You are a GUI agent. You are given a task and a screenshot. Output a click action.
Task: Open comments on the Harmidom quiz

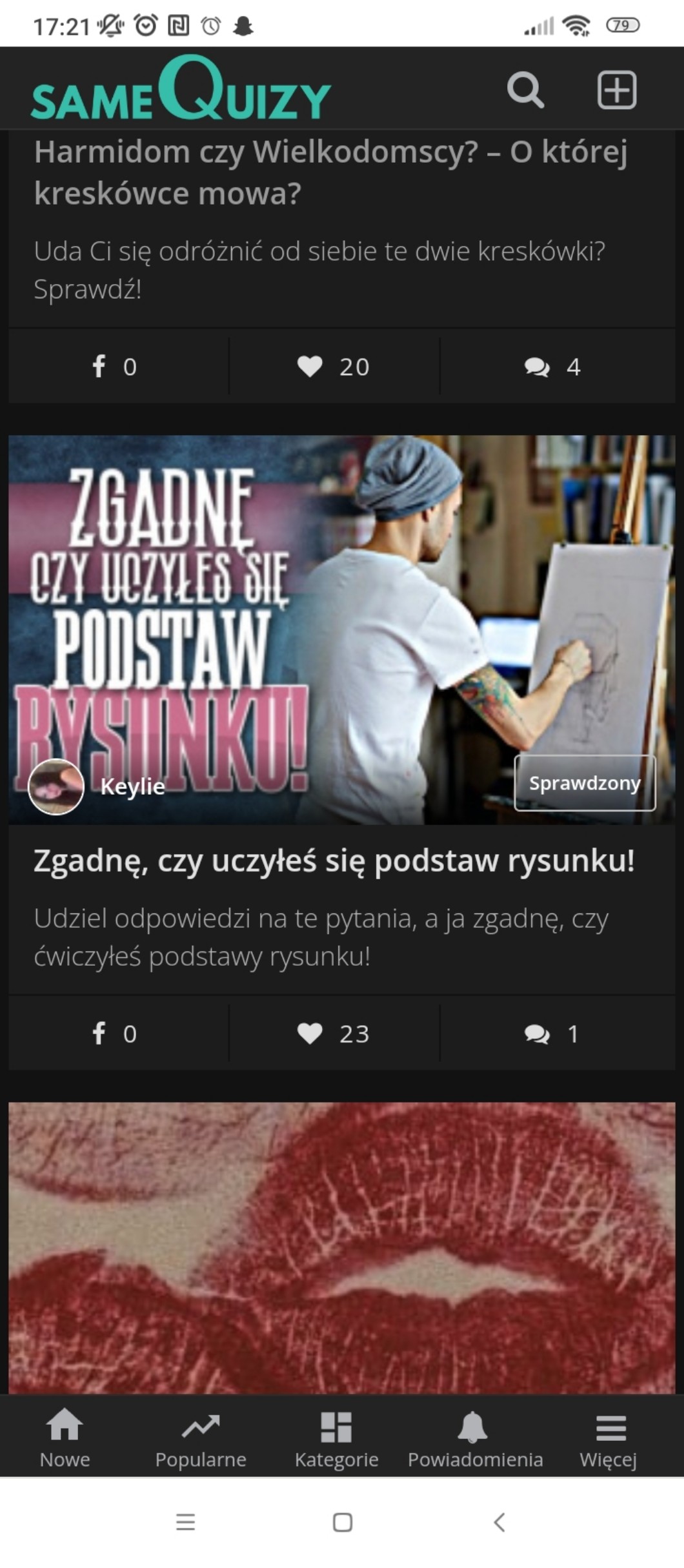point(552,367)
